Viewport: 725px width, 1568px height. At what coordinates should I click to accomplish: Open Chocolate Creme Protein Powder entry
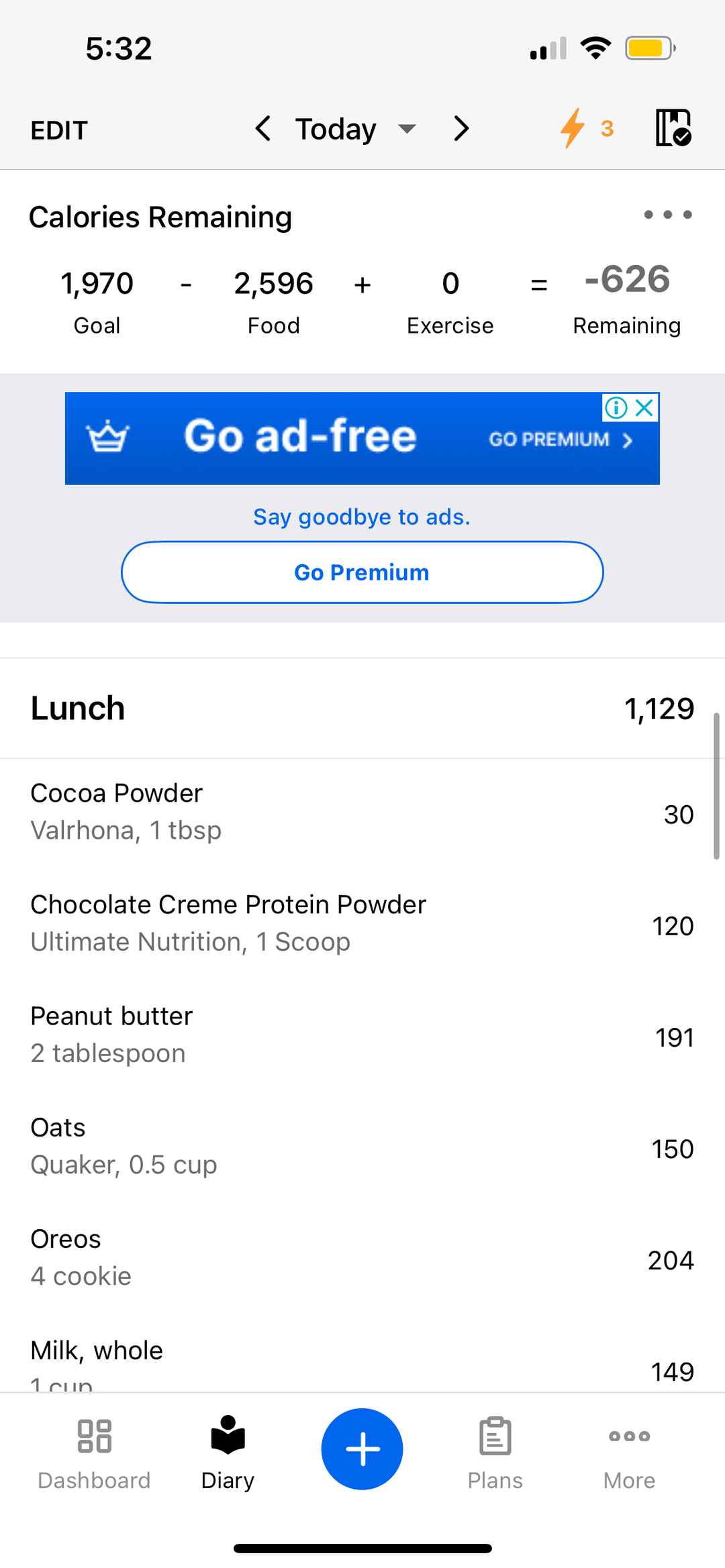pos(362,923)
